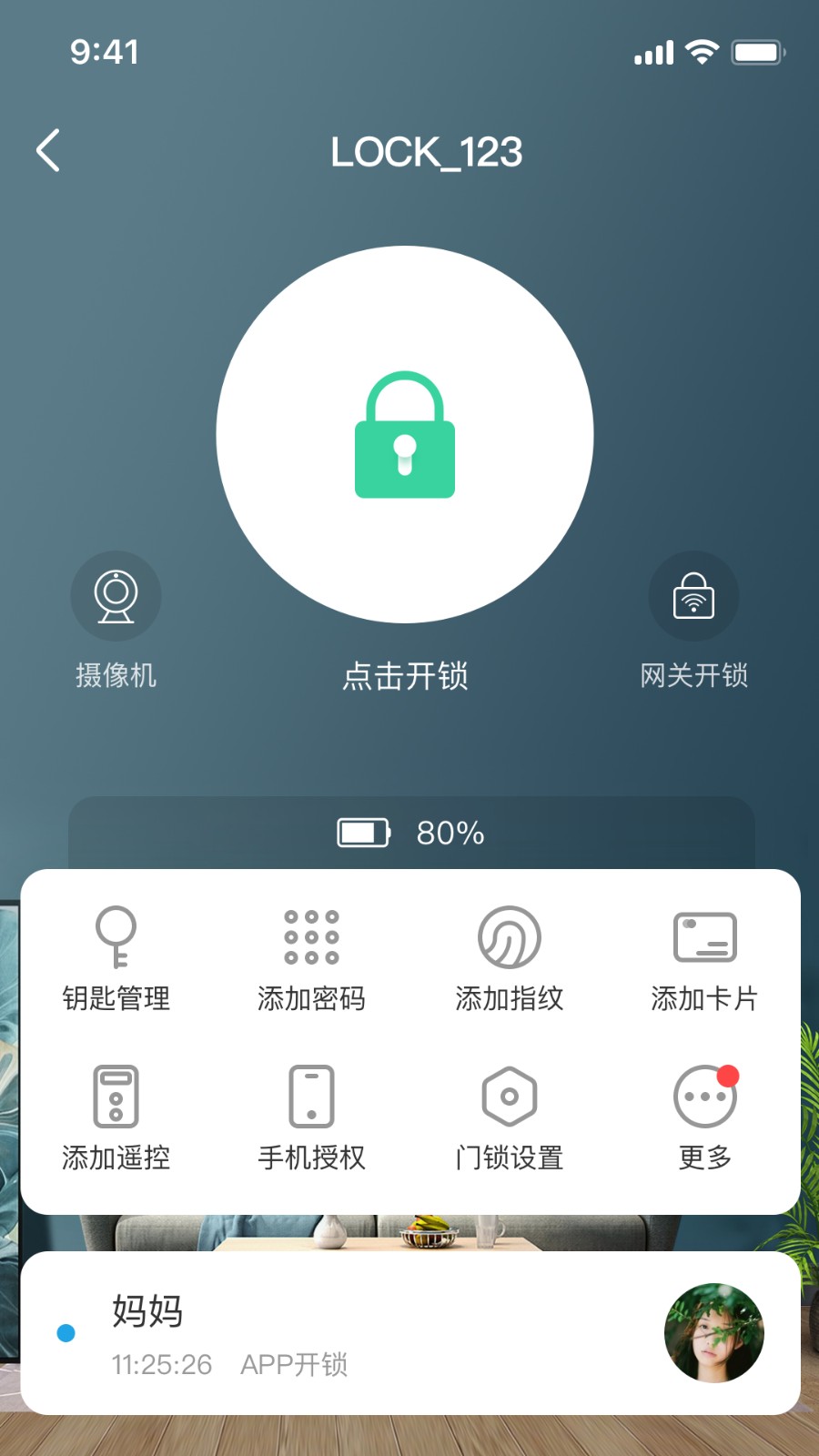Tap 点击开锁 to unlock the door
The width and height of the screenshot is (819, 1456).
(x=405, y=676)
